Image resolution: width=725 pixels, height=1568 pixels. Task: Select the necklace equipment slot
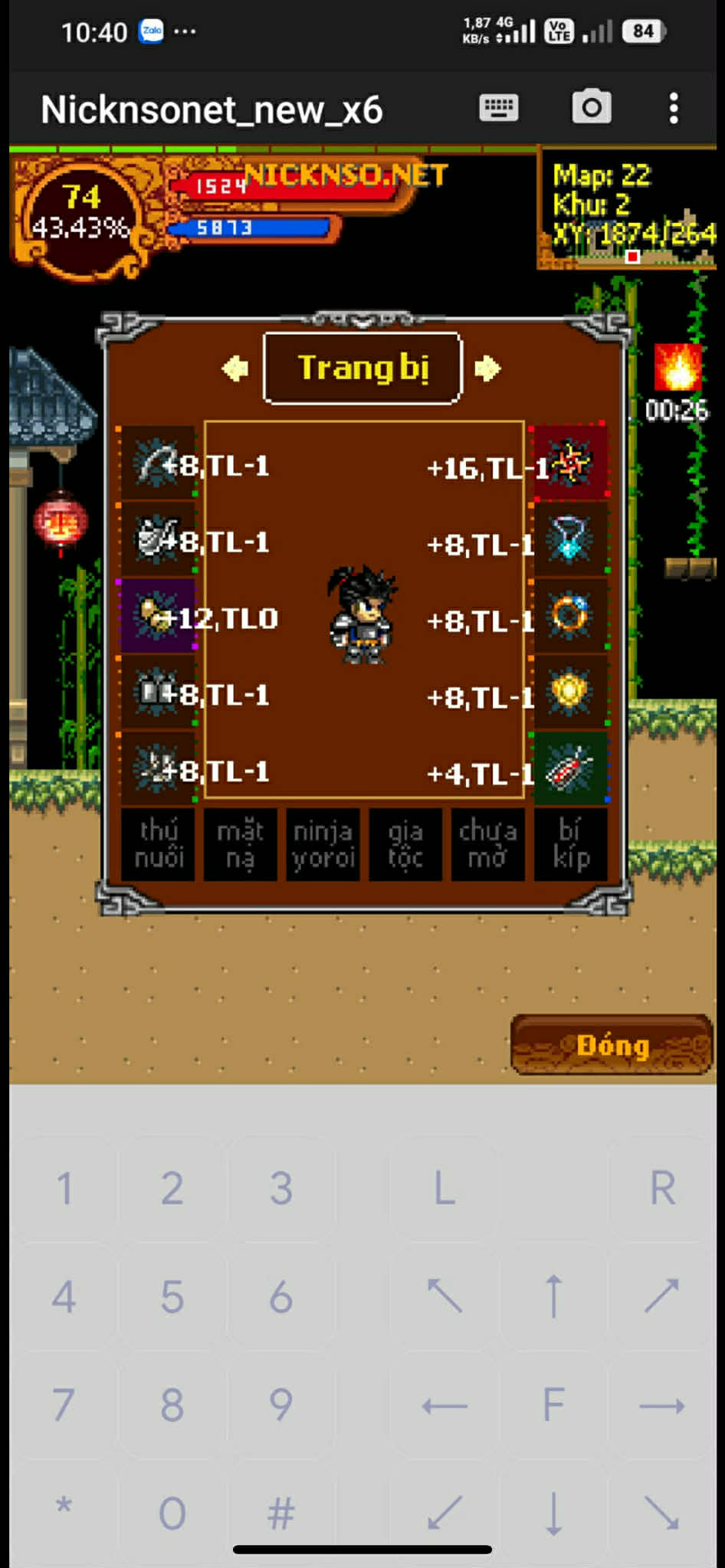pyautogui.click(x=571, y=539)
